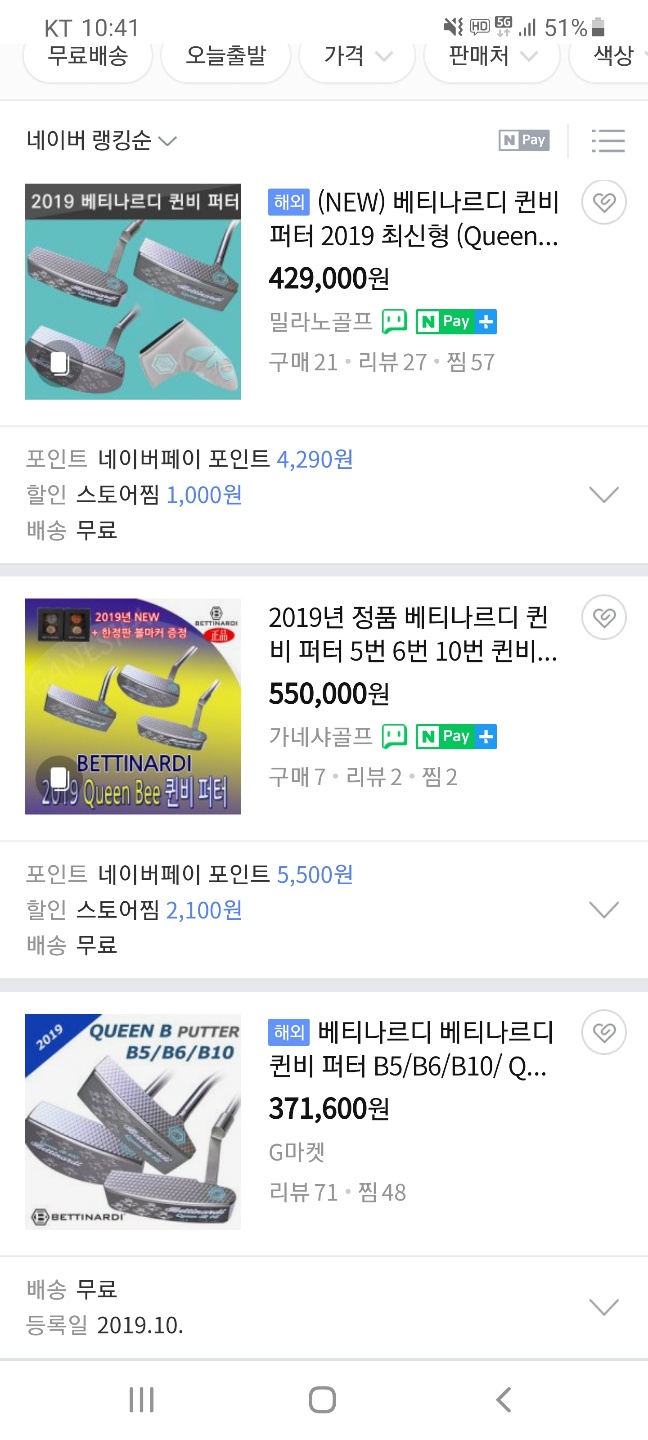Select the 무료배송 filter chip
This screenshot has height=1440, width=648.
pos(88,57)
